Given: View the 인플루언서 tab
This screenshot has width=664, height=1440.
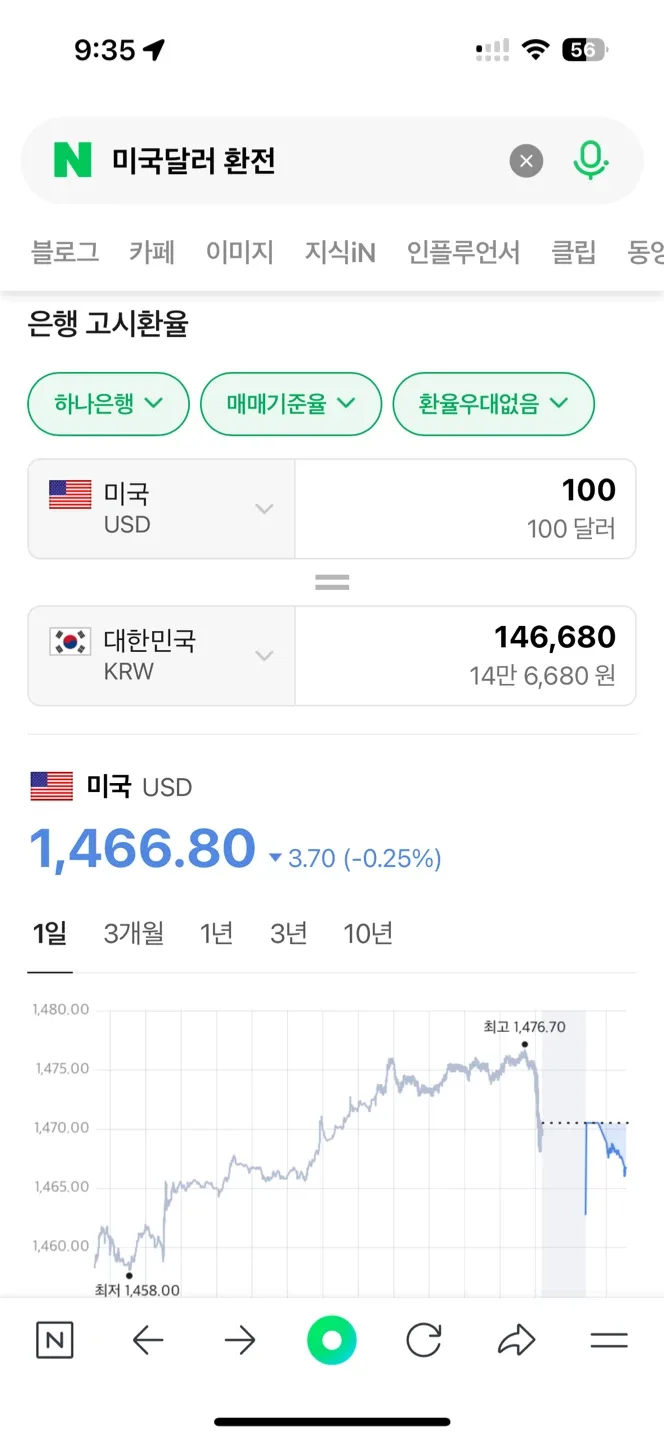Looking at the screenshot, I should pos(463,252).
